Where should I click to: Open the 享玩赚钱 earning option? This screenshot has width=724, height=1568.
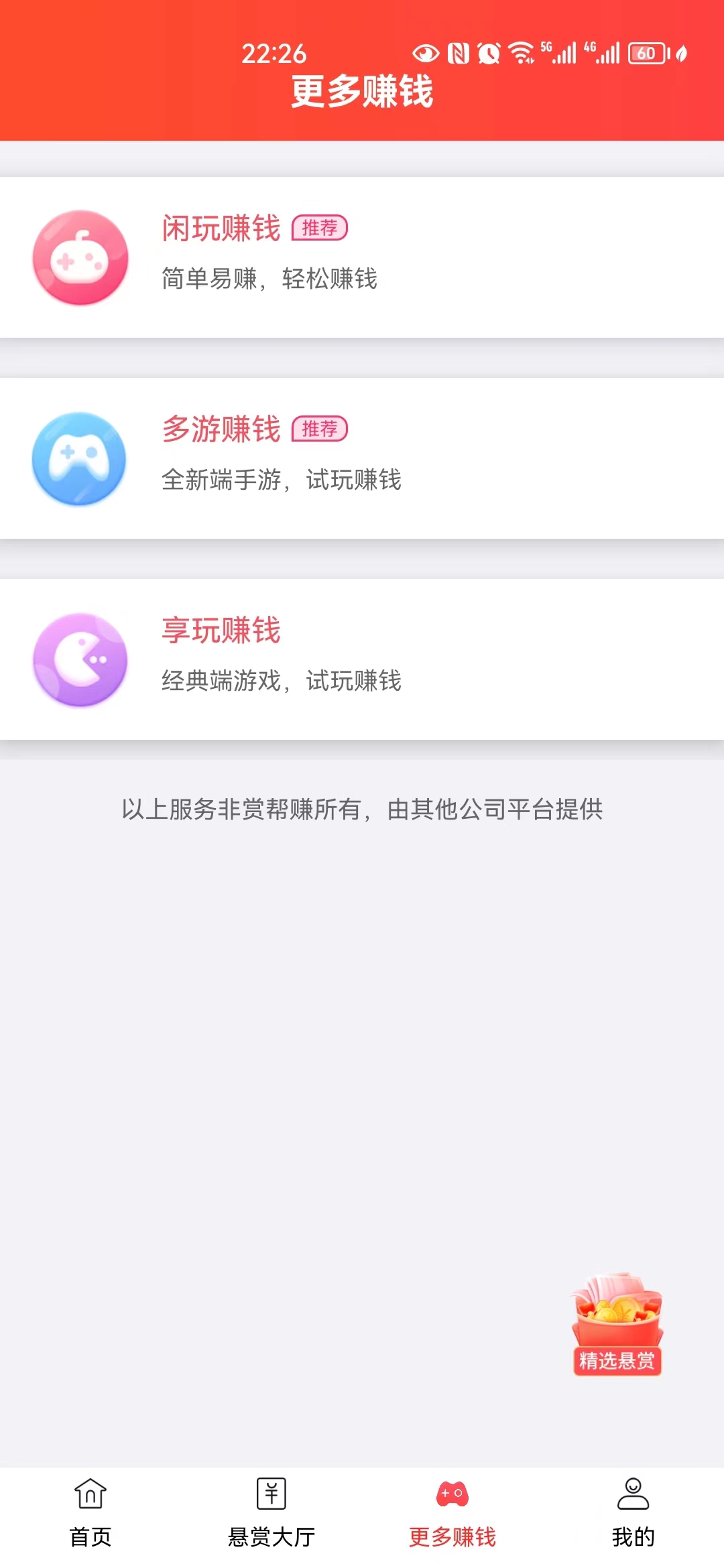(362, 659)
